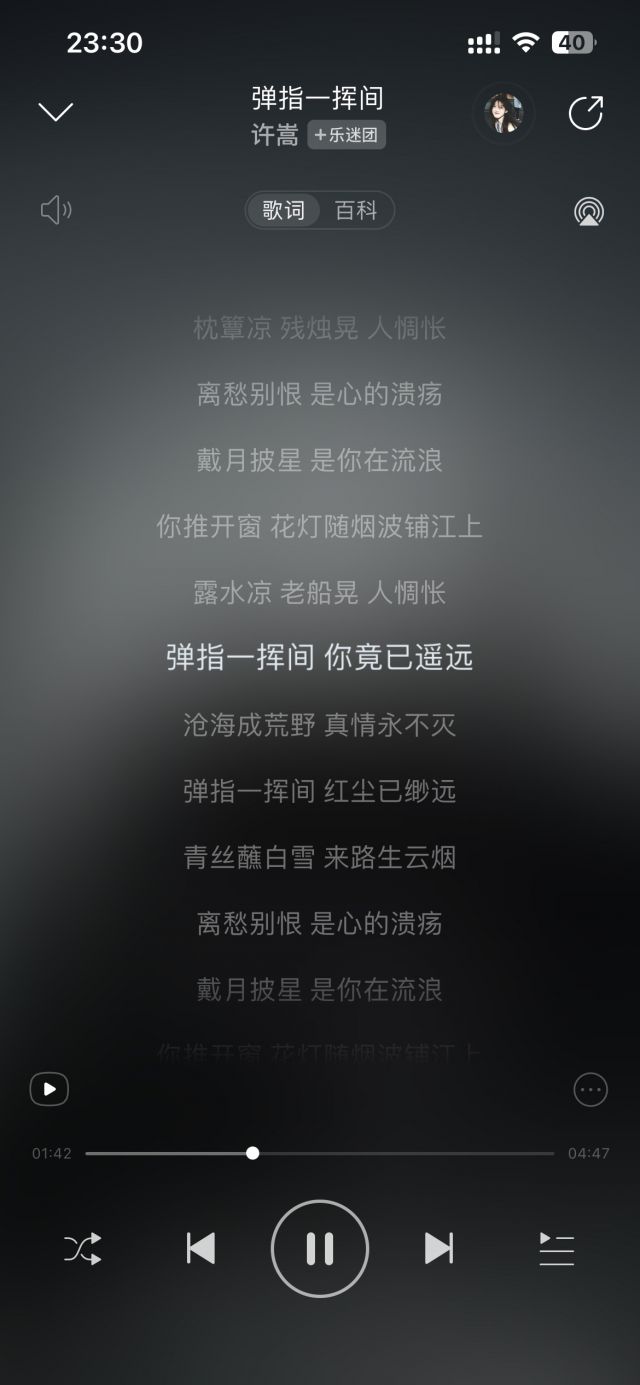Viewport: 640px width, 1385px height.
Task: Pause the current song
Action: (320, 1249)
